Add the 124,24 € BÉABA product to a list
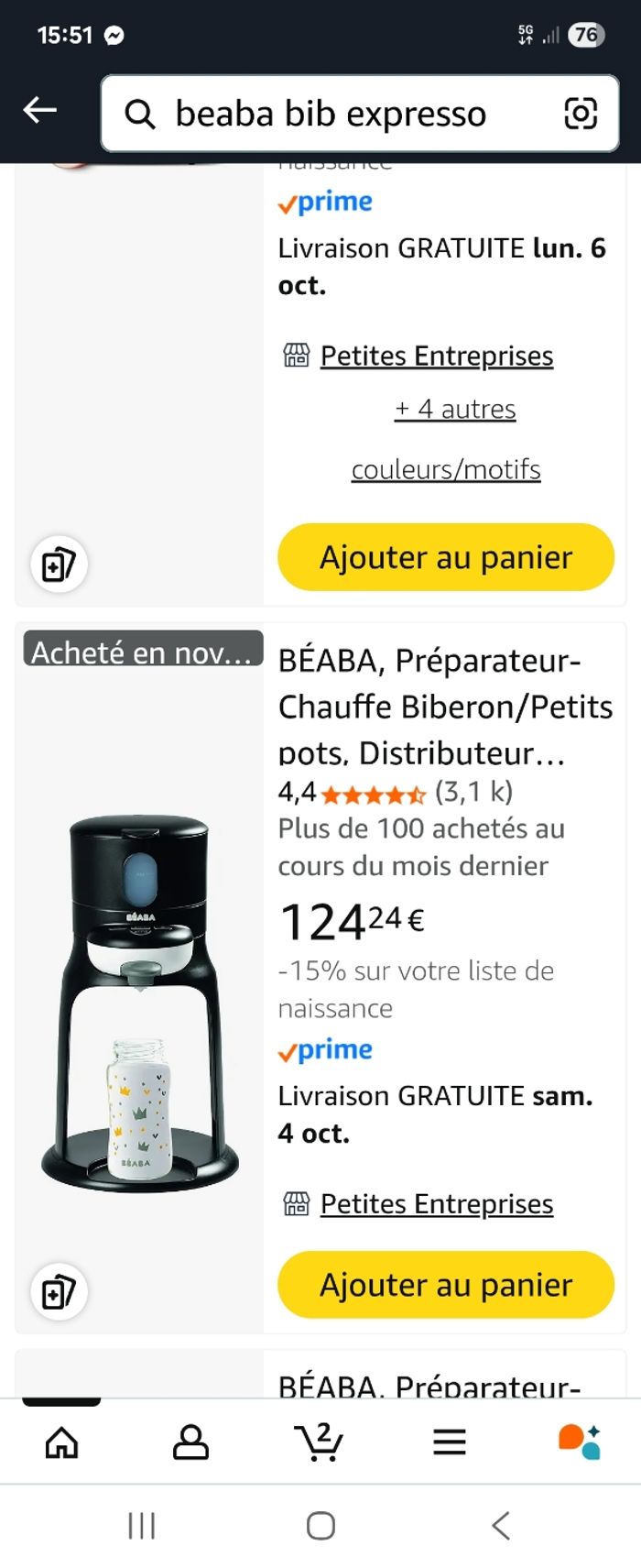Image resolution: width=641 pixels, height=1568 pixels. click(60, 1292)
